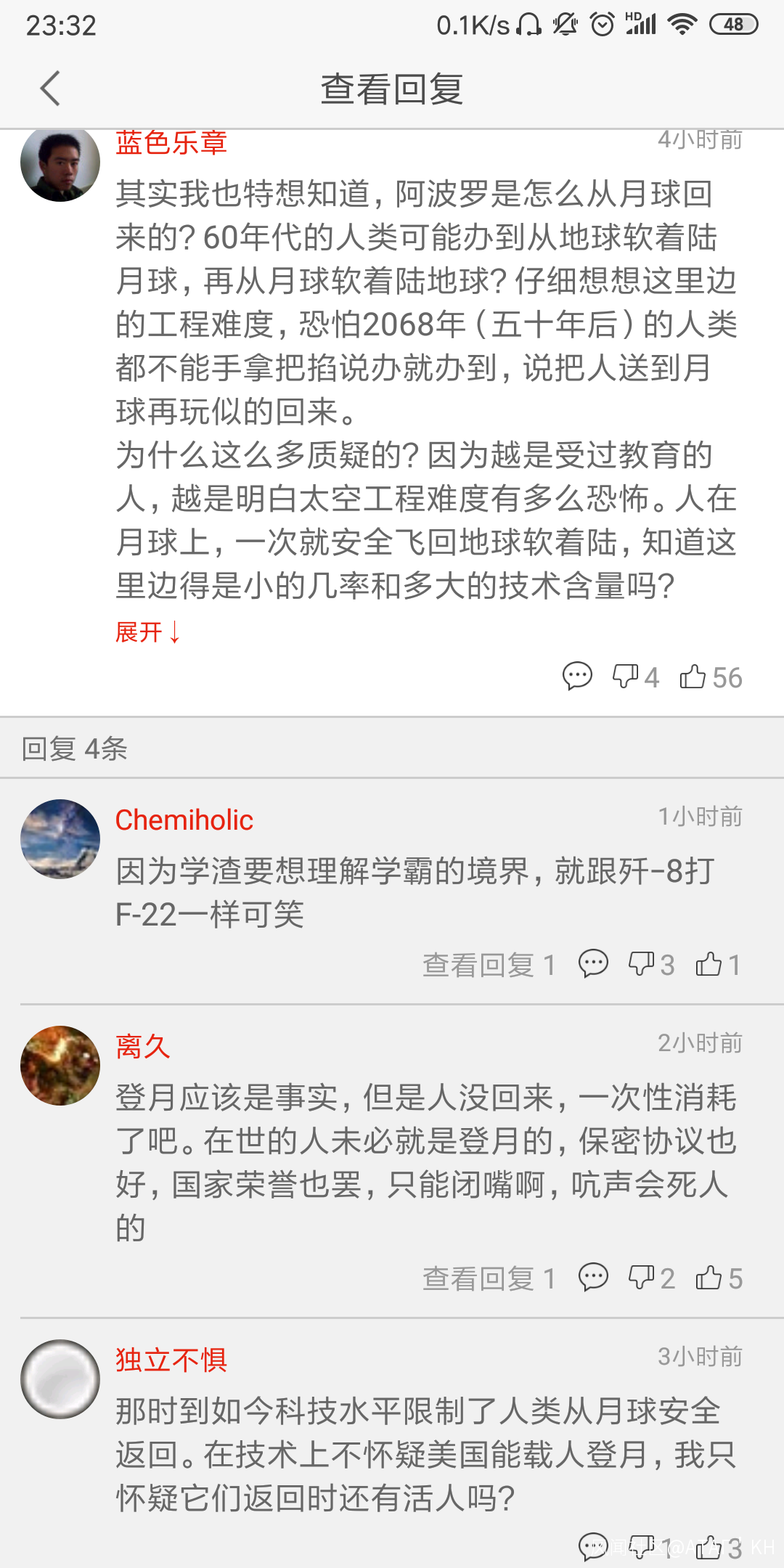
Task: Open 离久's avatar
Action: point(60,1065)
